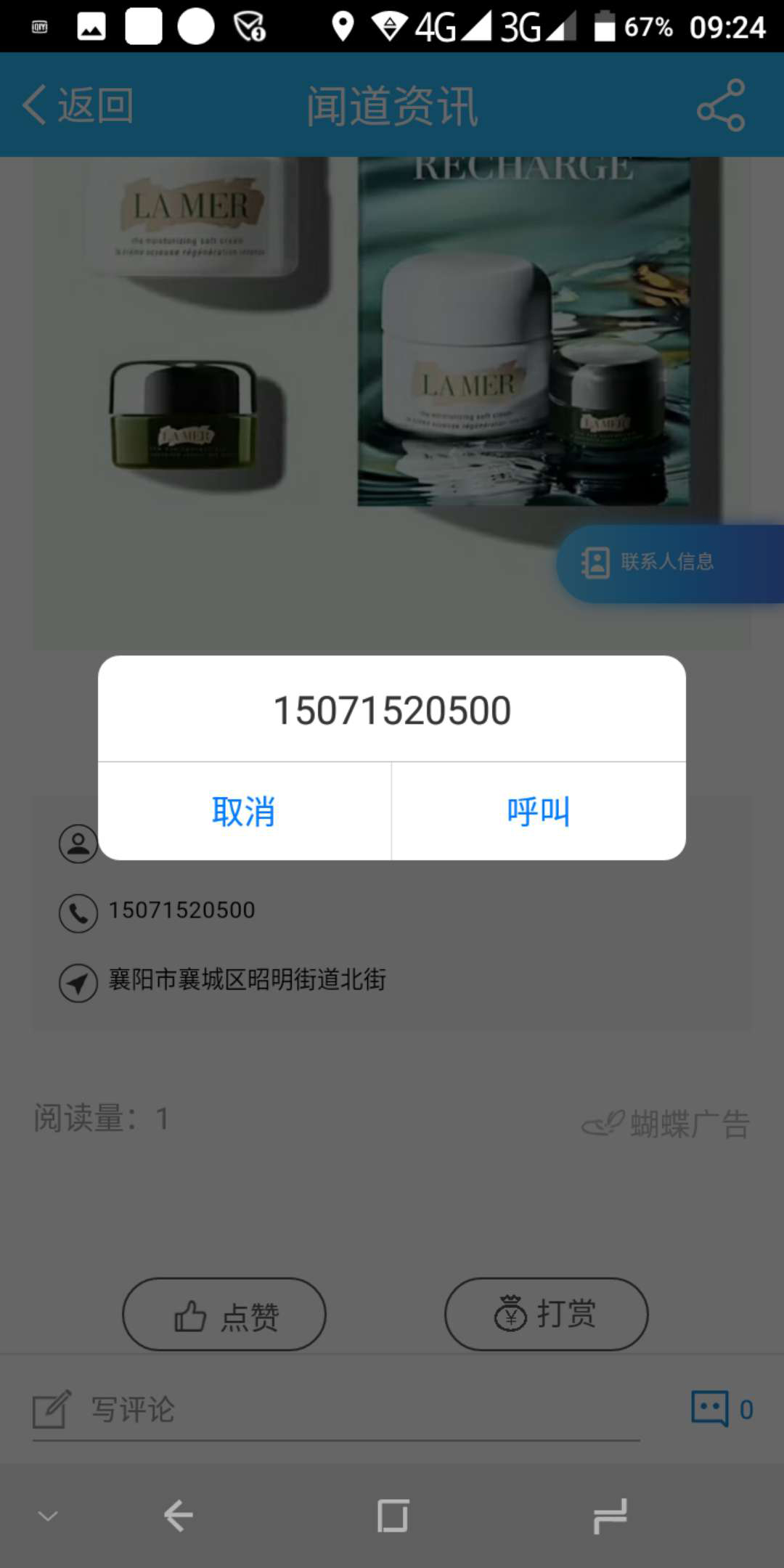Go to the home screen
This screenshot has width=784, height=1568.
pos(393,1516)
